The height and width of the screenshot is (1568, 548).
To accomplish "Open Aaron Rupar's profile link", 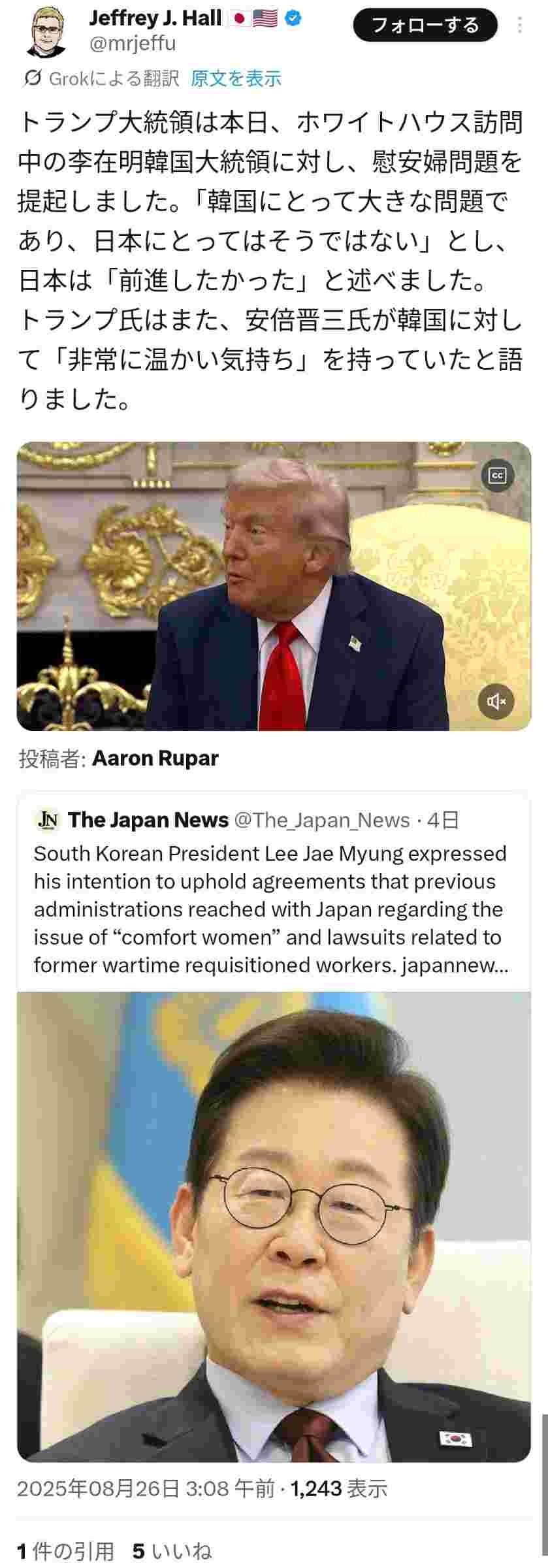I will (x=155, y=758).
